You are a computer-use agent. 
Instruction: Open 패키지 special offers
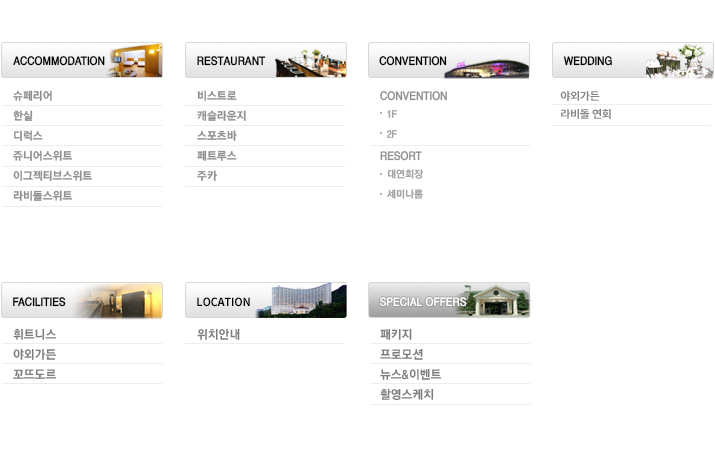396,335
